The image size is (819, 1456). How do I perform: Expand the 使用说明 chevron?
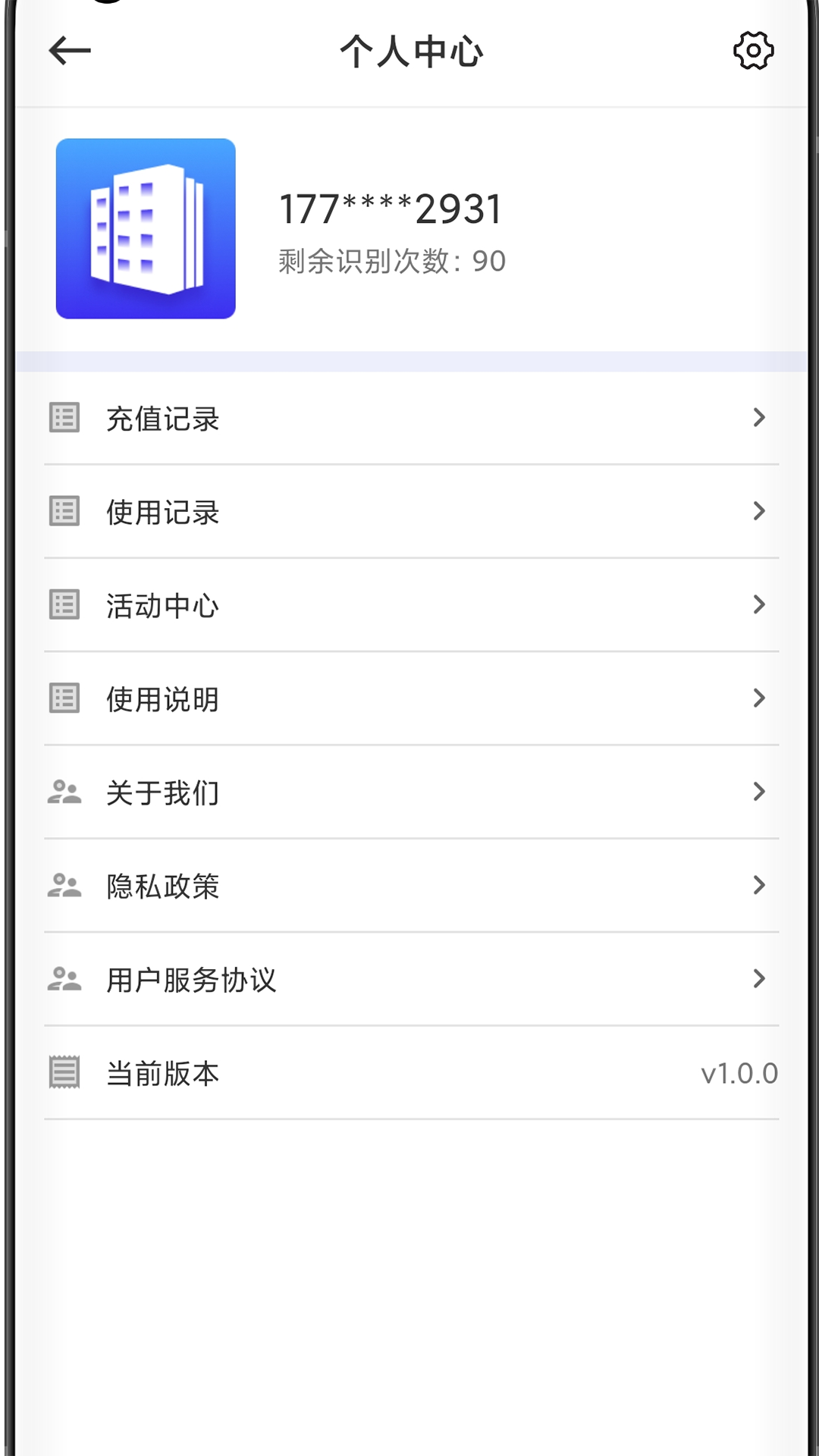coord(760,697)
